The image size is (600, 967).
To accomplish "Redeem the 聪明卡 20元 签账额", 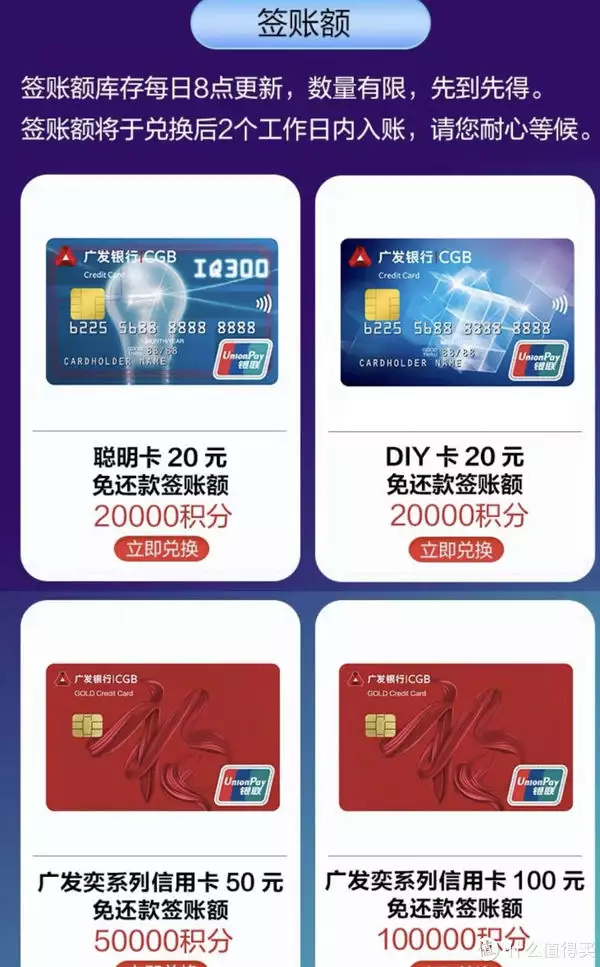I will 162,549.
